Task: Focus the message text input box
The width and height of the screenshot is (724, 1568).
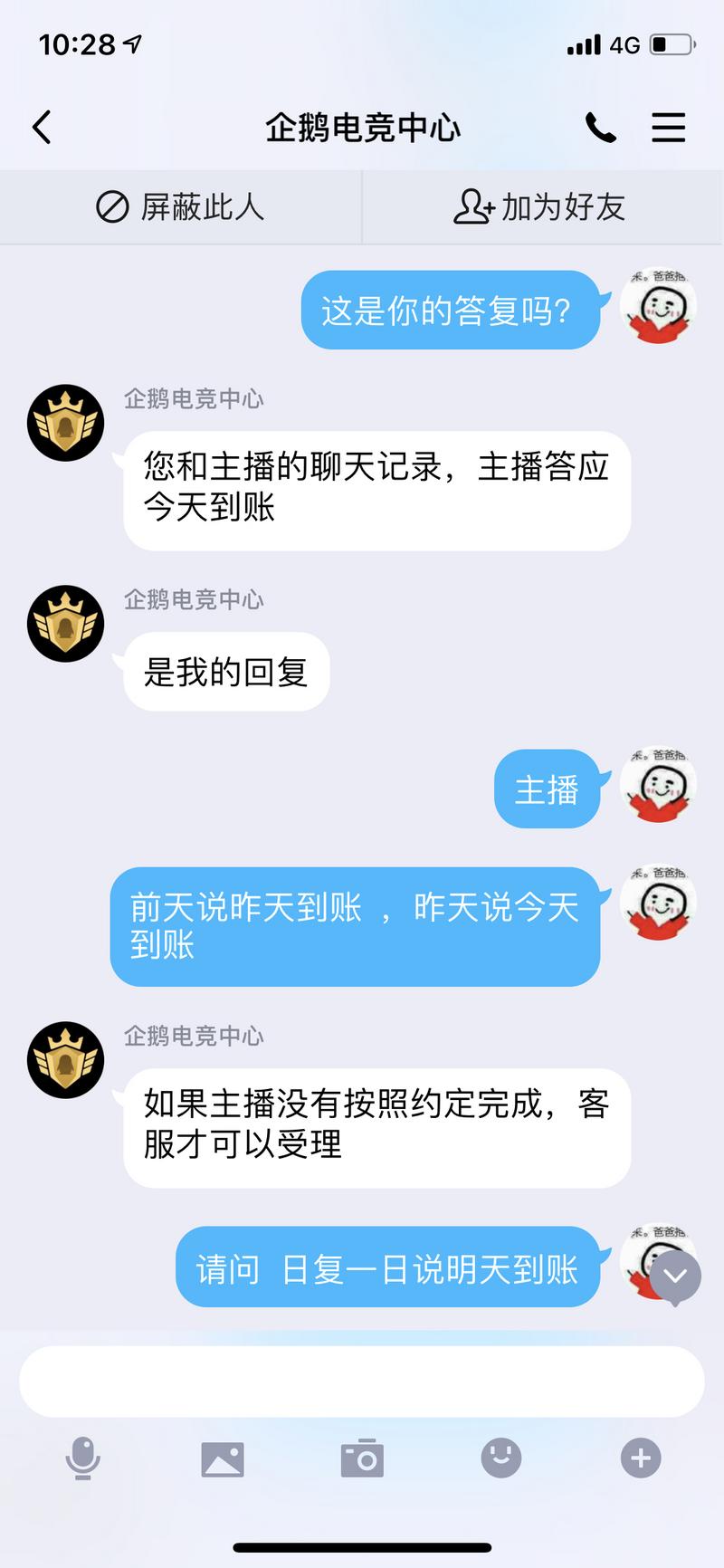Action: pyautogui.click(x=362, y=1381)
